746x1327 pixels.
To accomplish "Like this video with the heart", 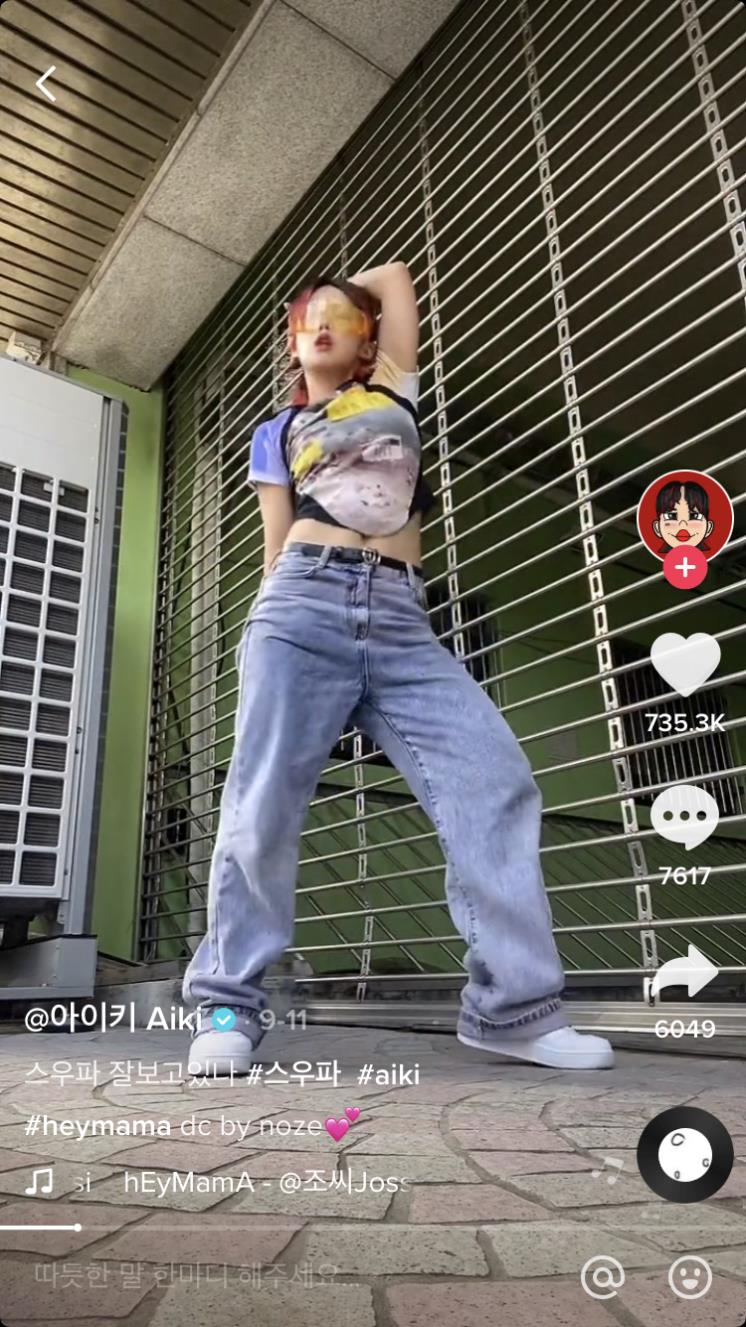I will [x=685, y=664].
